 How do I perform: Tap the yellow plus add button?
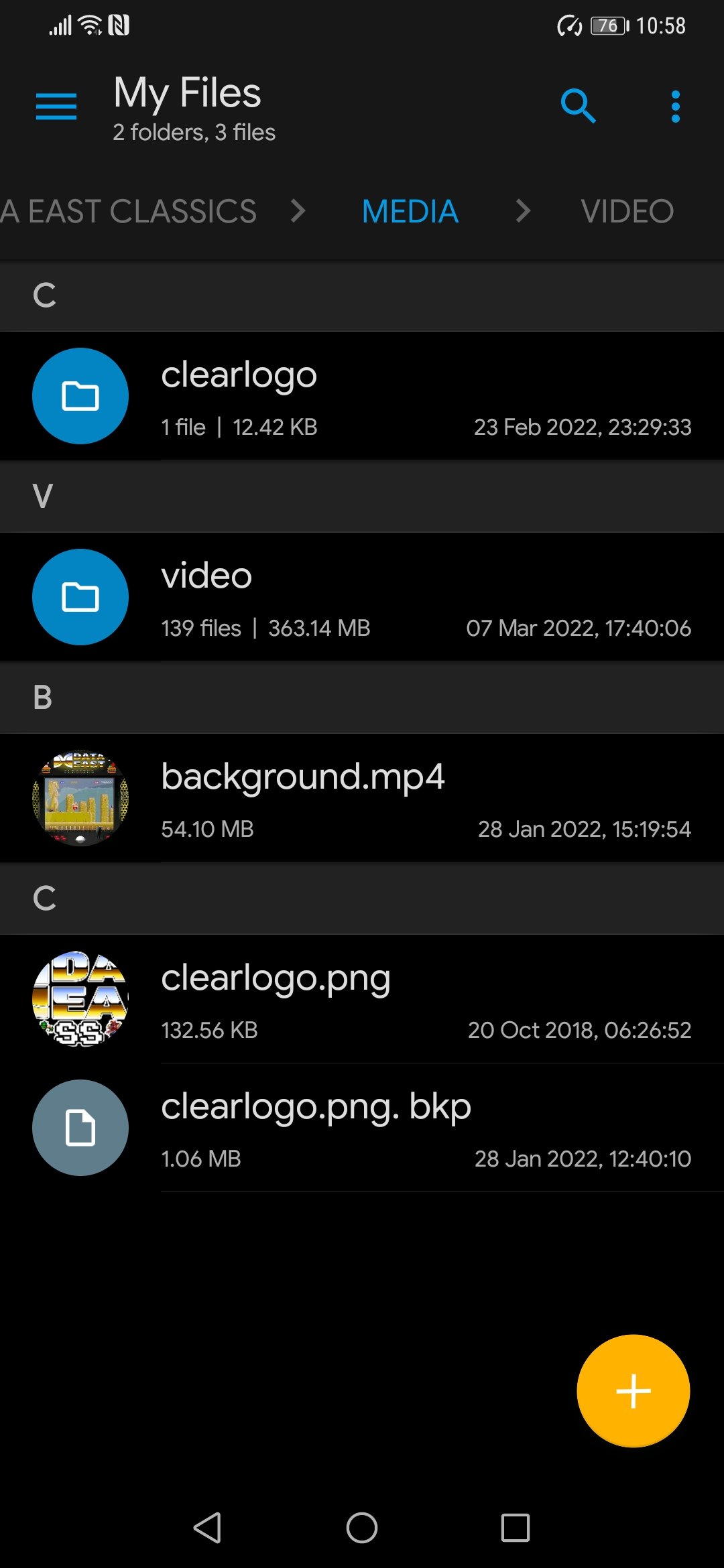(633, 1391)
